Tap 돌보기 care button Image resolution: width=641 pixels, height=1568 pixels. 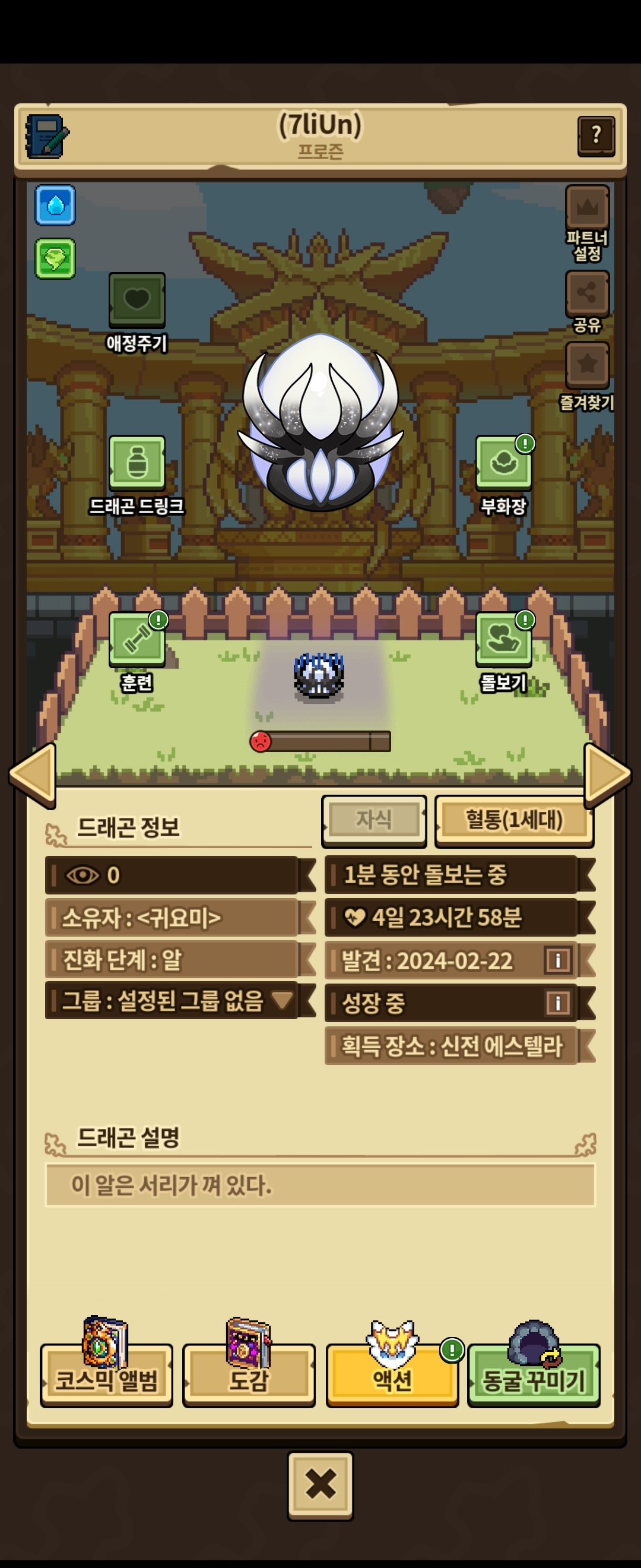point(503,639)
